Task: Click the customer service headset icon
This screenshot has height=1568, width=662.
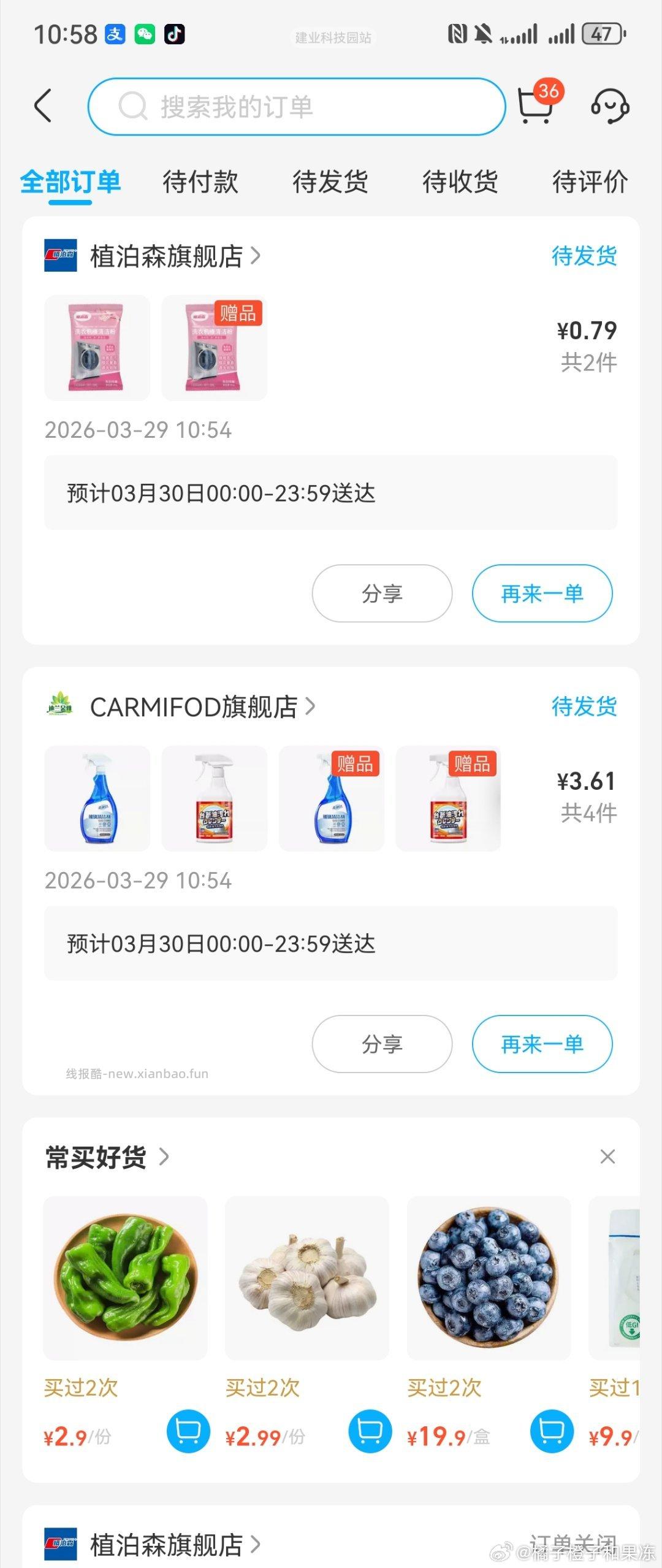Action: pos(611,105)
